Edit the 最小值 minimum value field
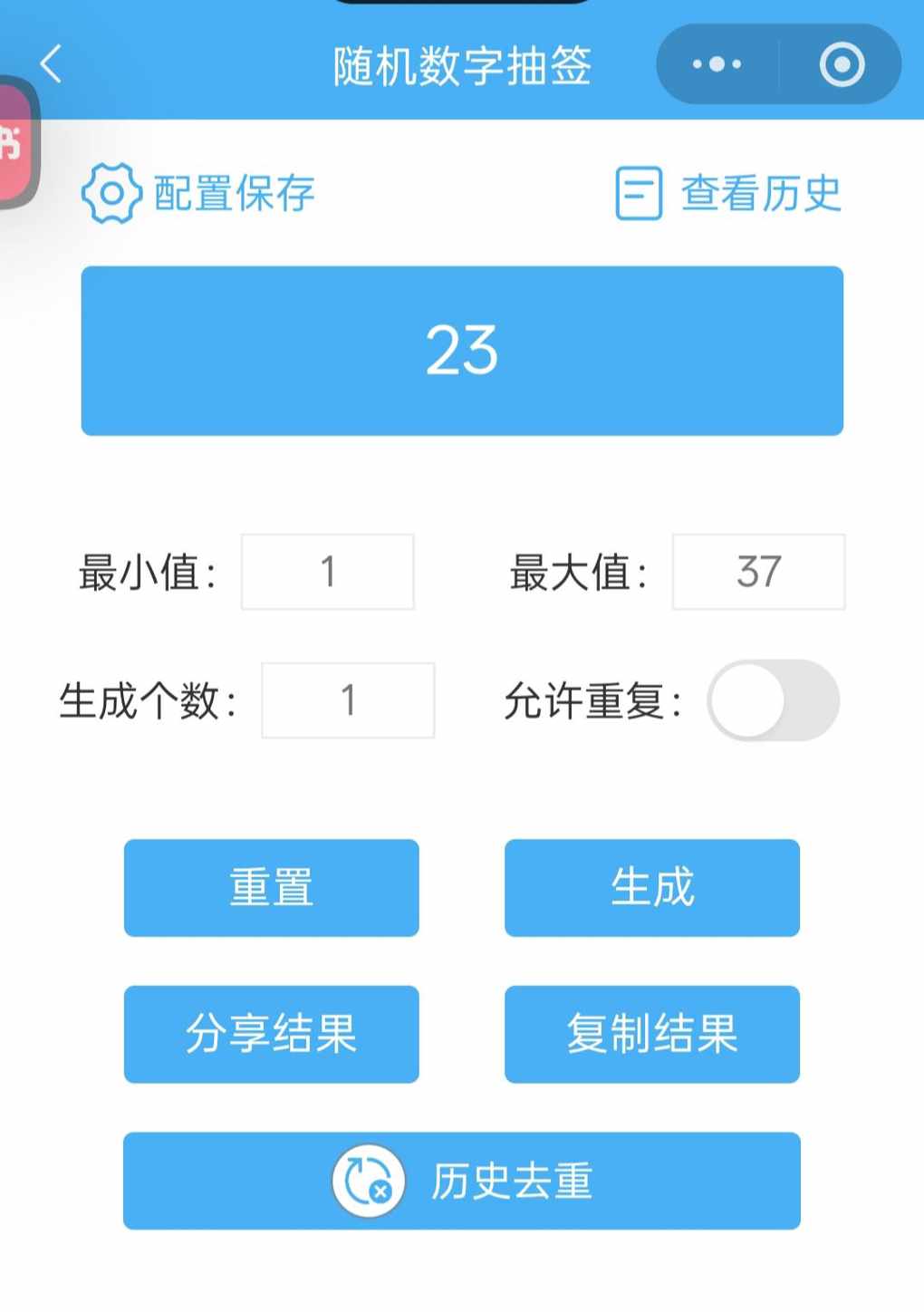Image resolution: width=924 pixels, height=1312 pixels. click(x=328, y=572)
